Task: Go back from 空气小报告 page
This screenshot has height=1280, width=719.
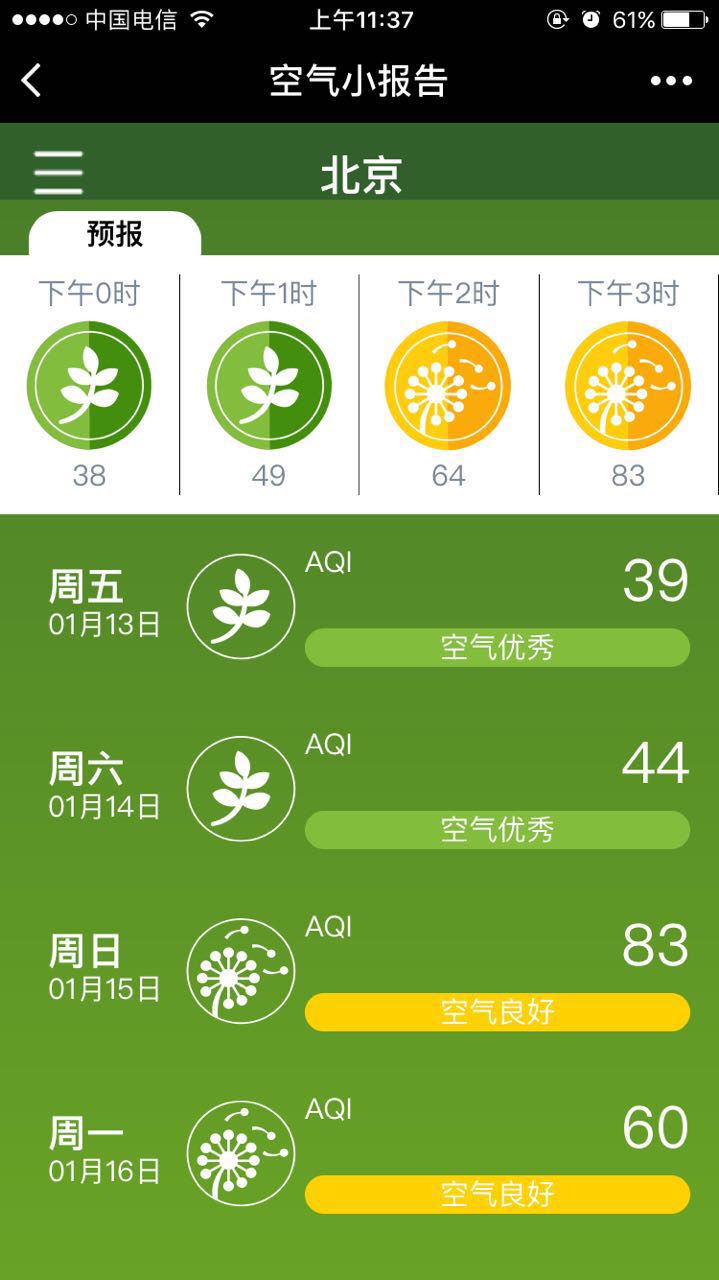Action: [x=32, y=80]
